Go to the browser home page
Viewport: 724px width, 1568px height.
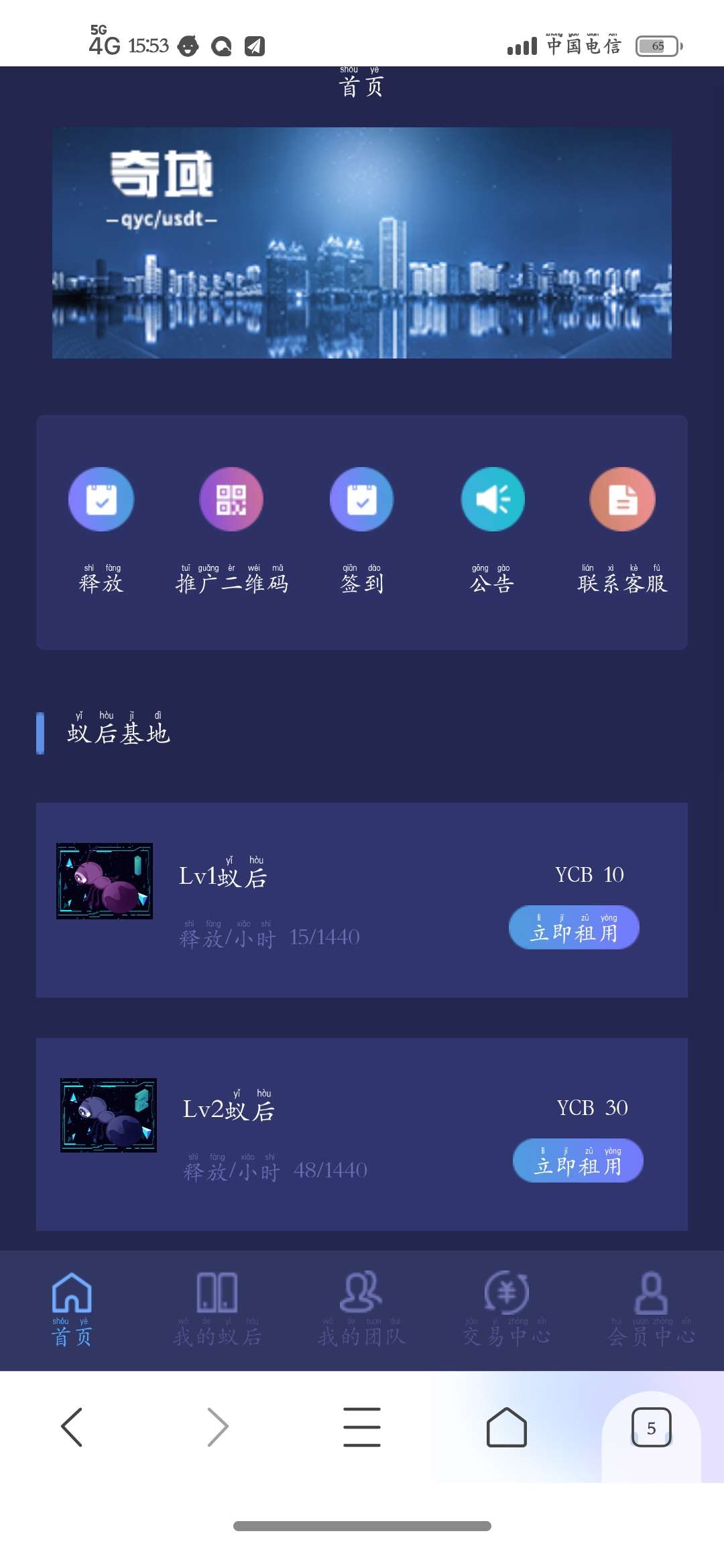click(x=506, y=1427)
